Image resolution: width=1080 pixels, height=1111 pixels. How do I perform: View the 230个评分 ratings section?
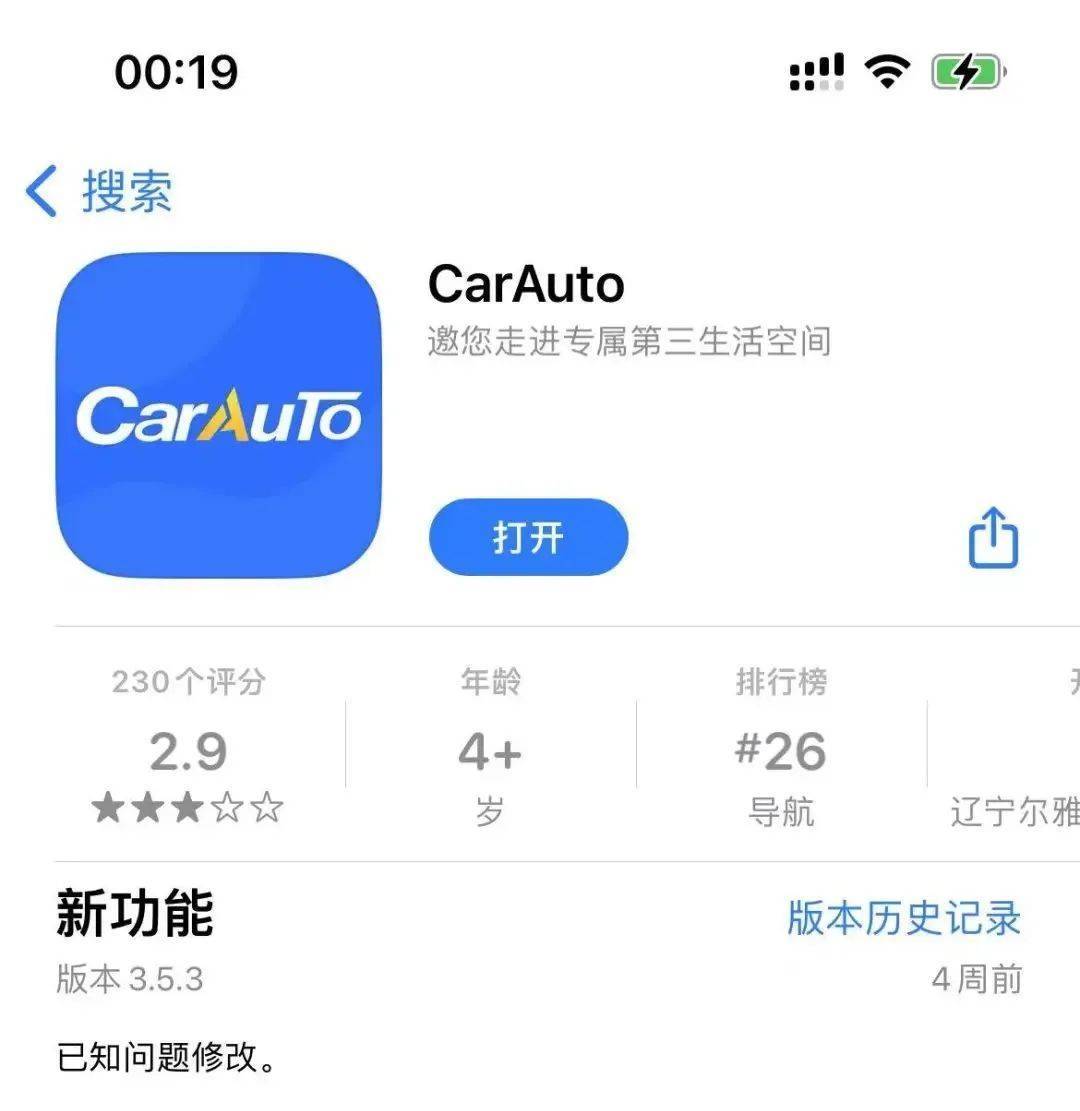point(188,750)
